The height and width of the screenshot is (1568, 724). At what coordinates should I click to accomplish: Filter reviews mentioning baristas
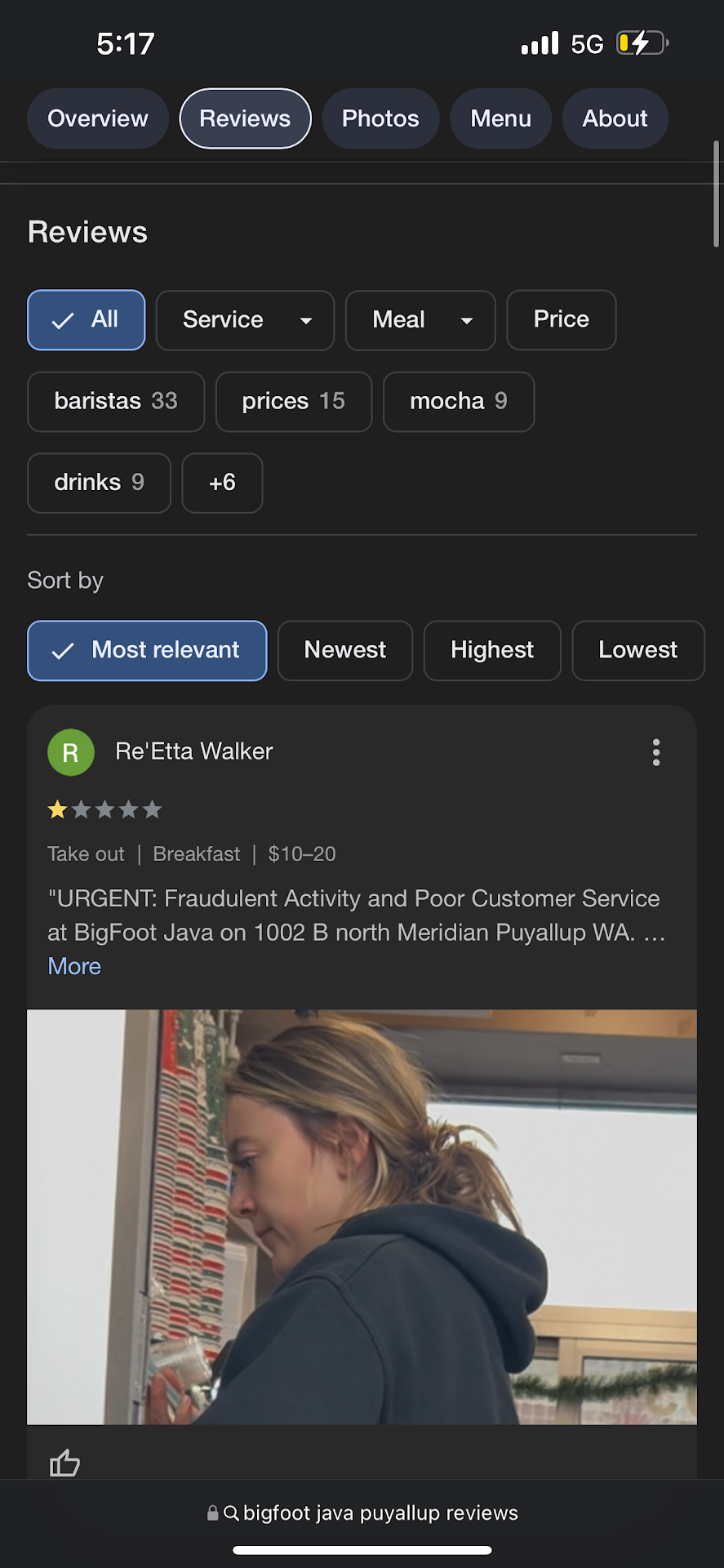116,401
